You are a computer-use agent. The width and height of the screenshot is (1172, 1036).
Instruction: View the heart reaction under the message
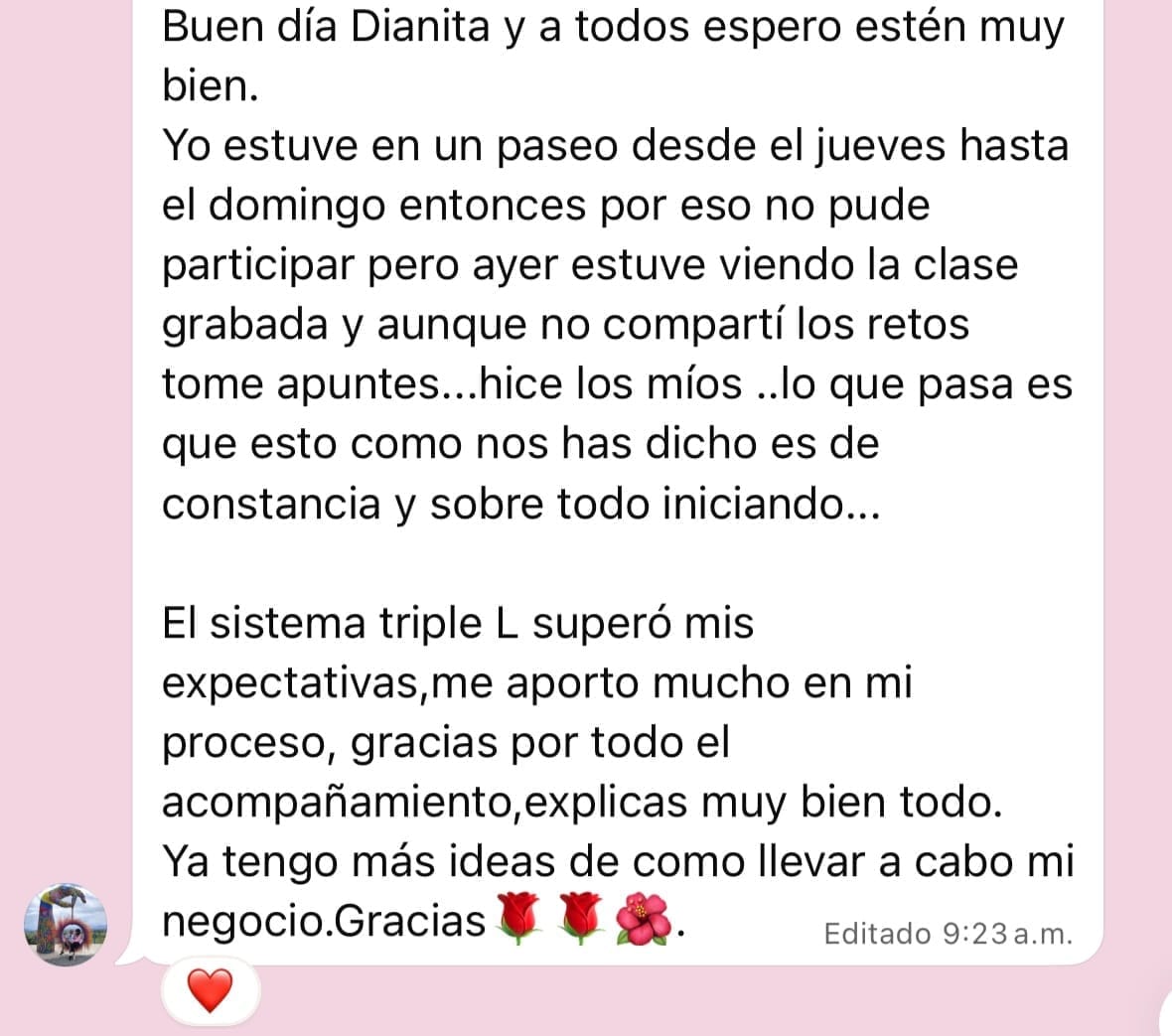click(x=210, y=990)
